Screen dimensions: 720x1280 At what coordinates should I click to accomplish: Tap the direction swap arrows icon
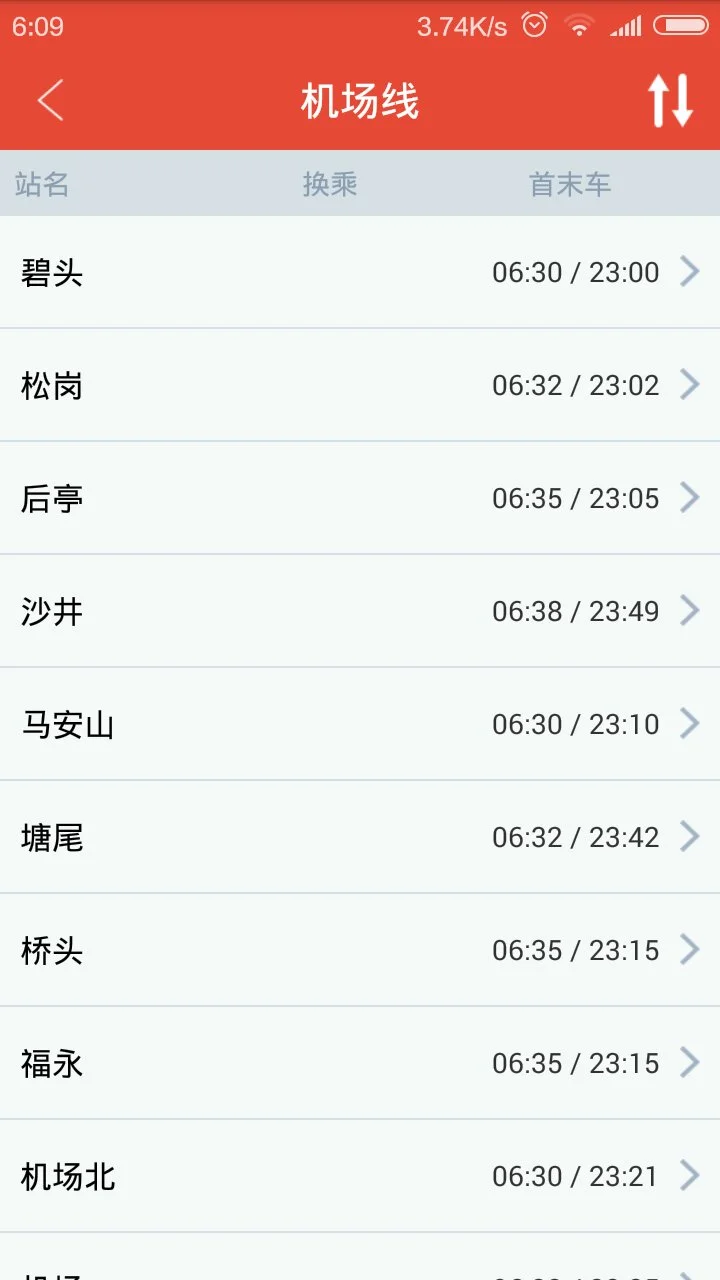(x=670, y=101)
